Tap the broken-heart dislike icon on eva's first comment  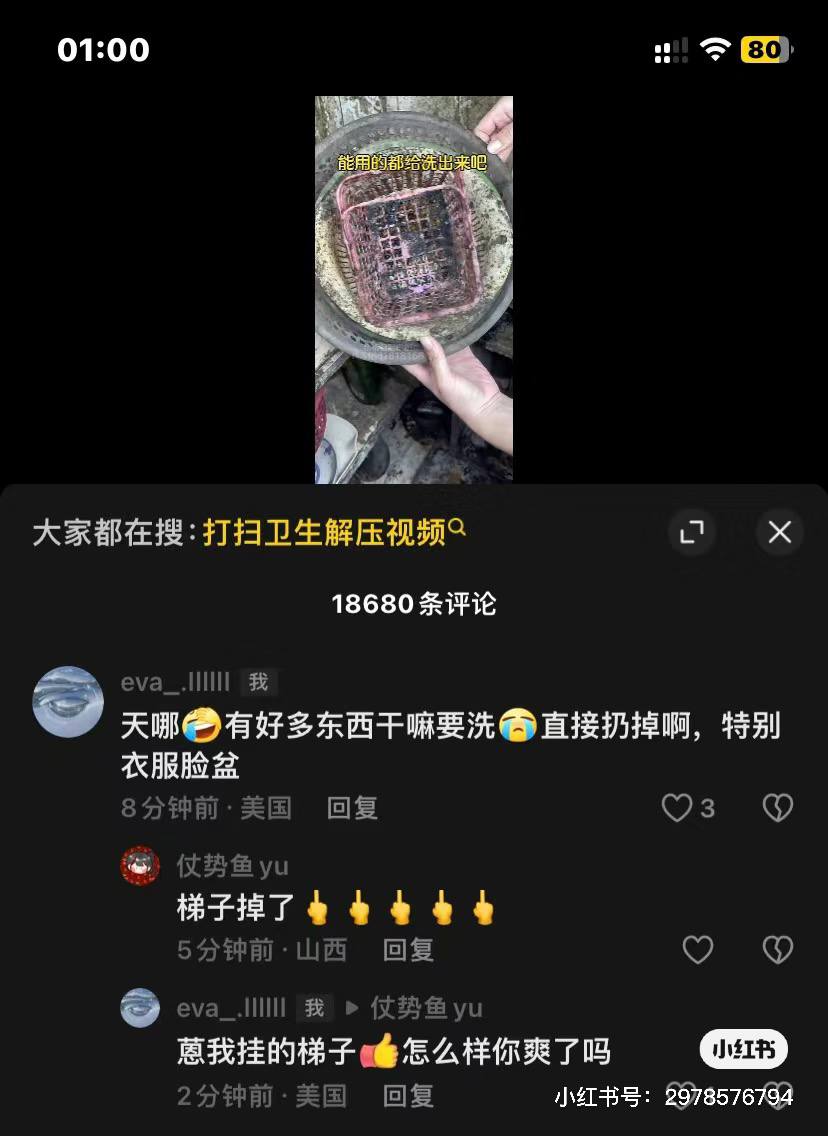coord(778,807)
